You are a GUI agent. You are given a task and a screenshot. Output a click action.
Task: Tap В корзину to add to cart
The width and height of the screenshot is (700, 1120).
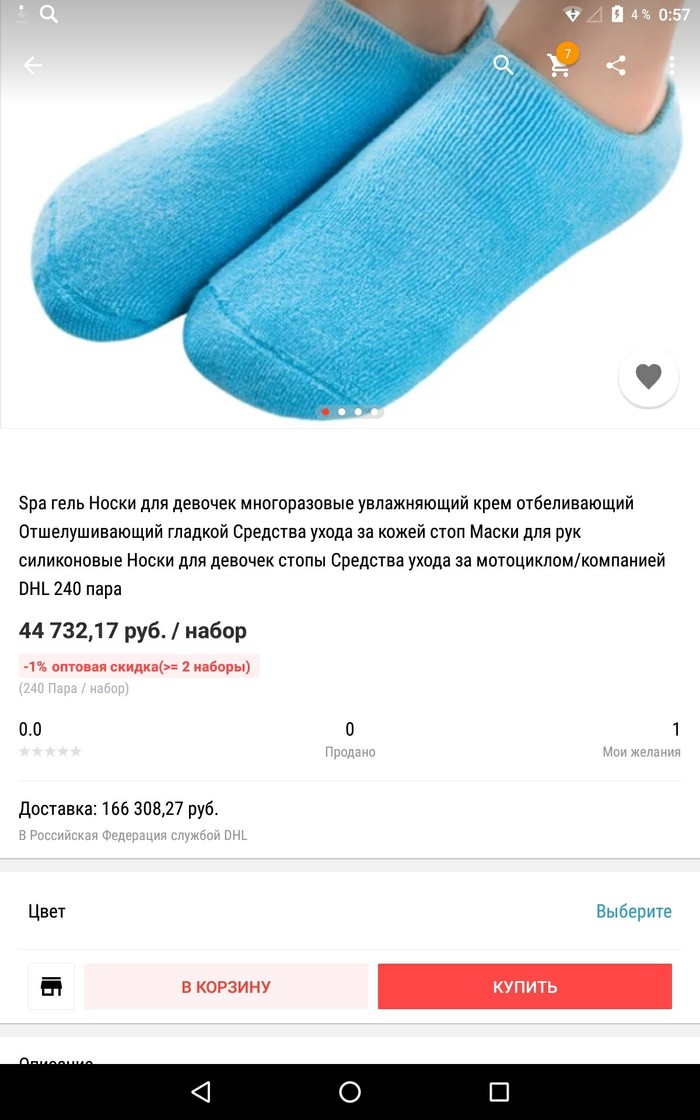coord(226,986)
